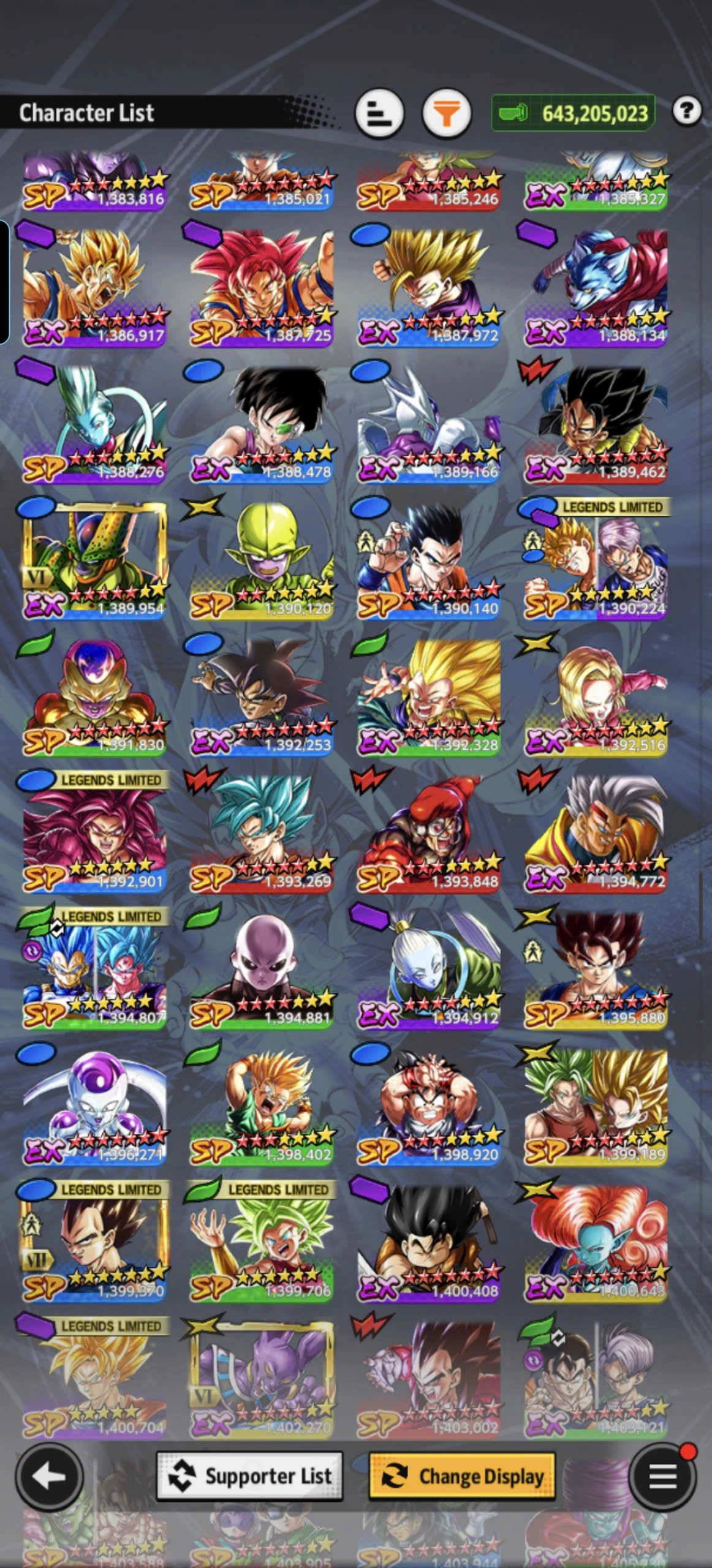Select character with power 1,396,271
712x1568 pixels.
(x=94, y=1107)
